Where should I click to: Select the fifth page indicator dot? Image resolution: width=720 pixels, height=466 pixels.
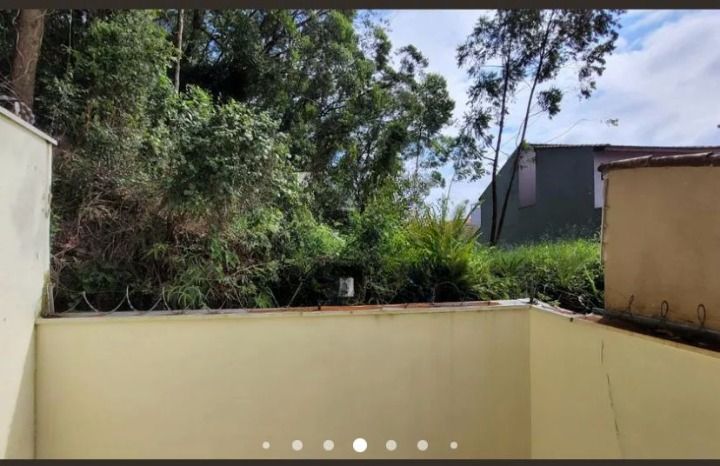[391, 445]
